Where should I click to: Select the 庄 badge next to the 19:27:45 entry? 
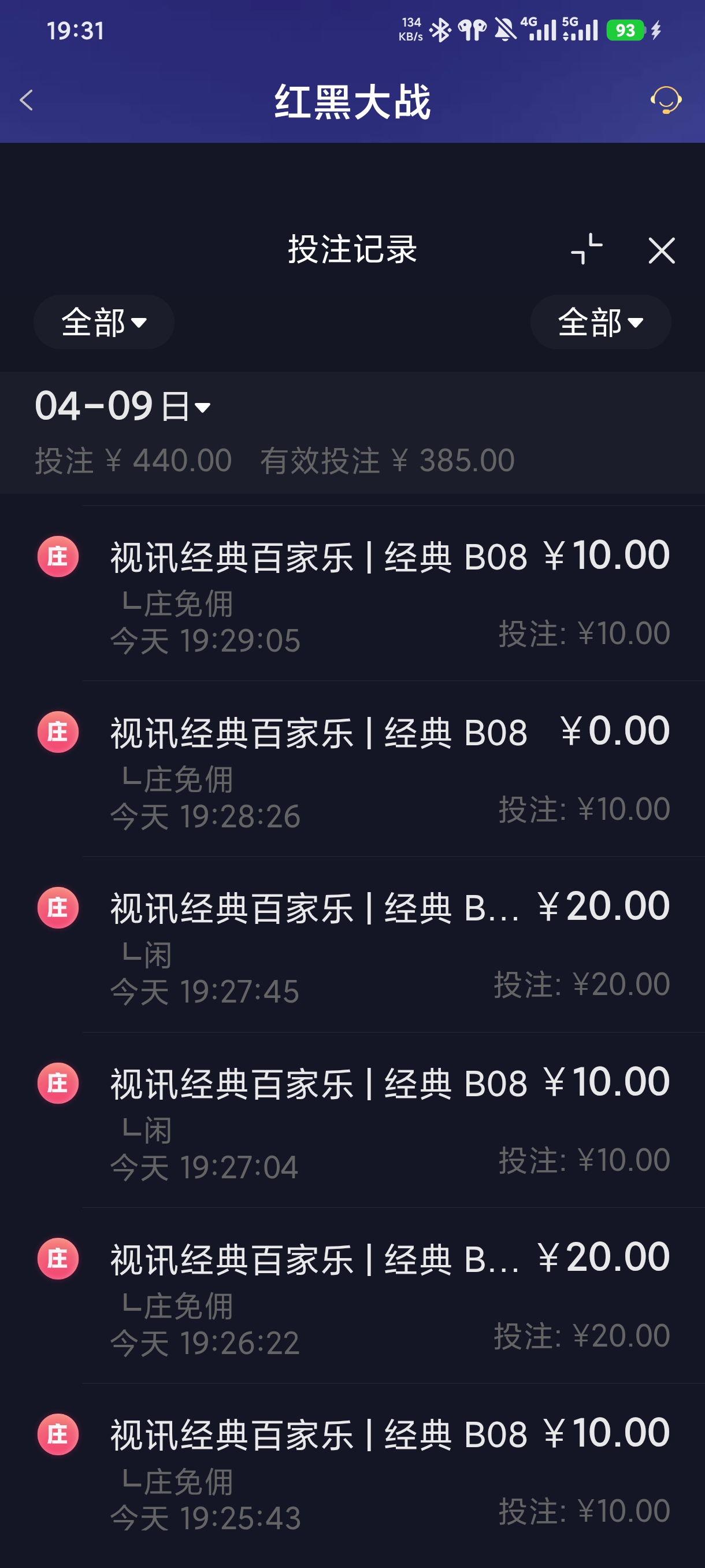[x=57, y=906]
